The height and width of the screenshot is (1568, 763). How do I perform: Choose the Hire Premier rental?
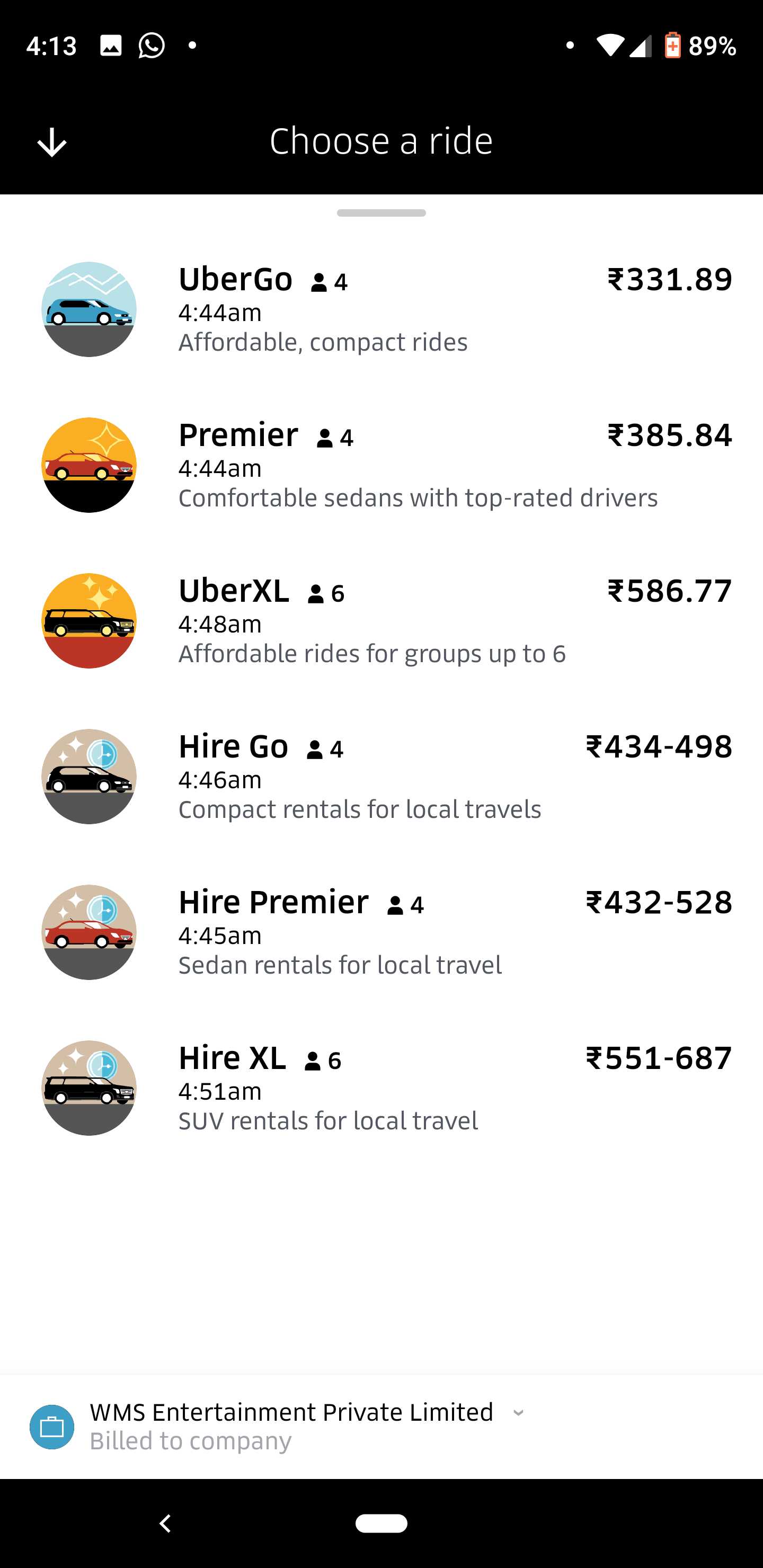[381, 932]
